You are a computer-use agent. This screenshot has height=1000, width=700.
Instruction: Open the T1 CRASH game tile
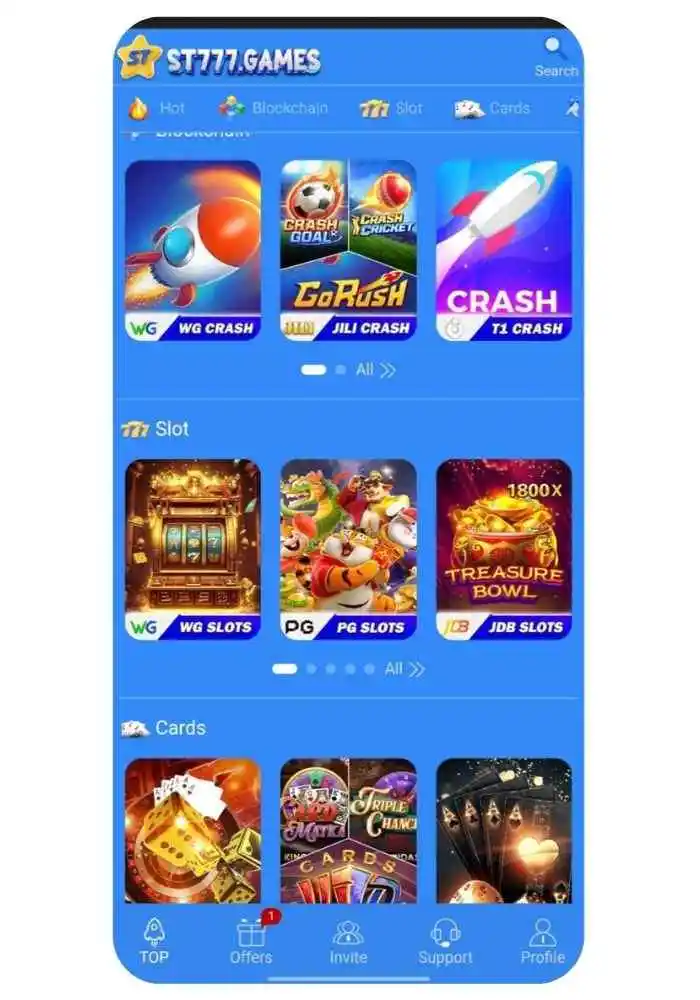[504, 250]
